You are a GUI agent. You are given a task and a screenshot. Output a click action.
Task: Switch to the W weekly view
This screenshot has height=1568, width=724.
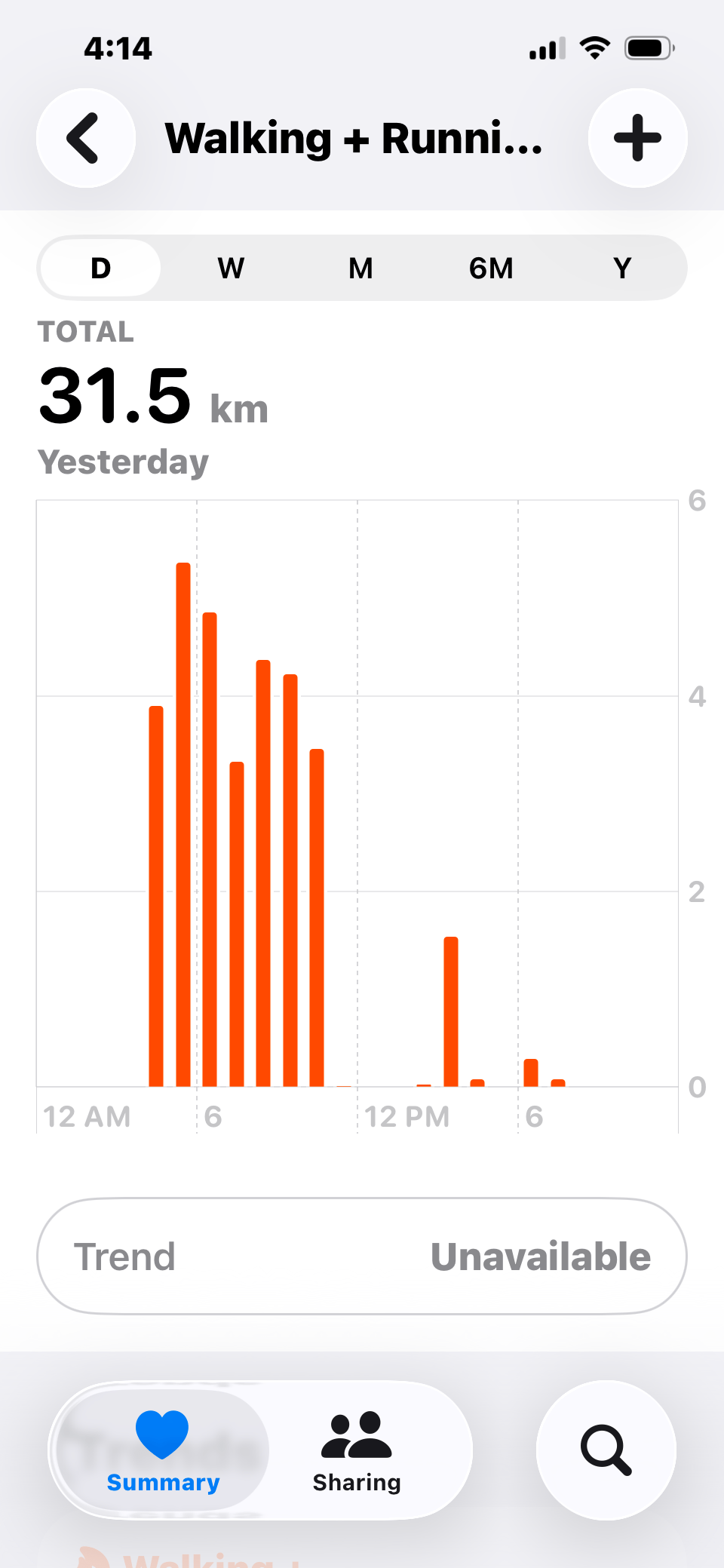click(x=231, y=268)
